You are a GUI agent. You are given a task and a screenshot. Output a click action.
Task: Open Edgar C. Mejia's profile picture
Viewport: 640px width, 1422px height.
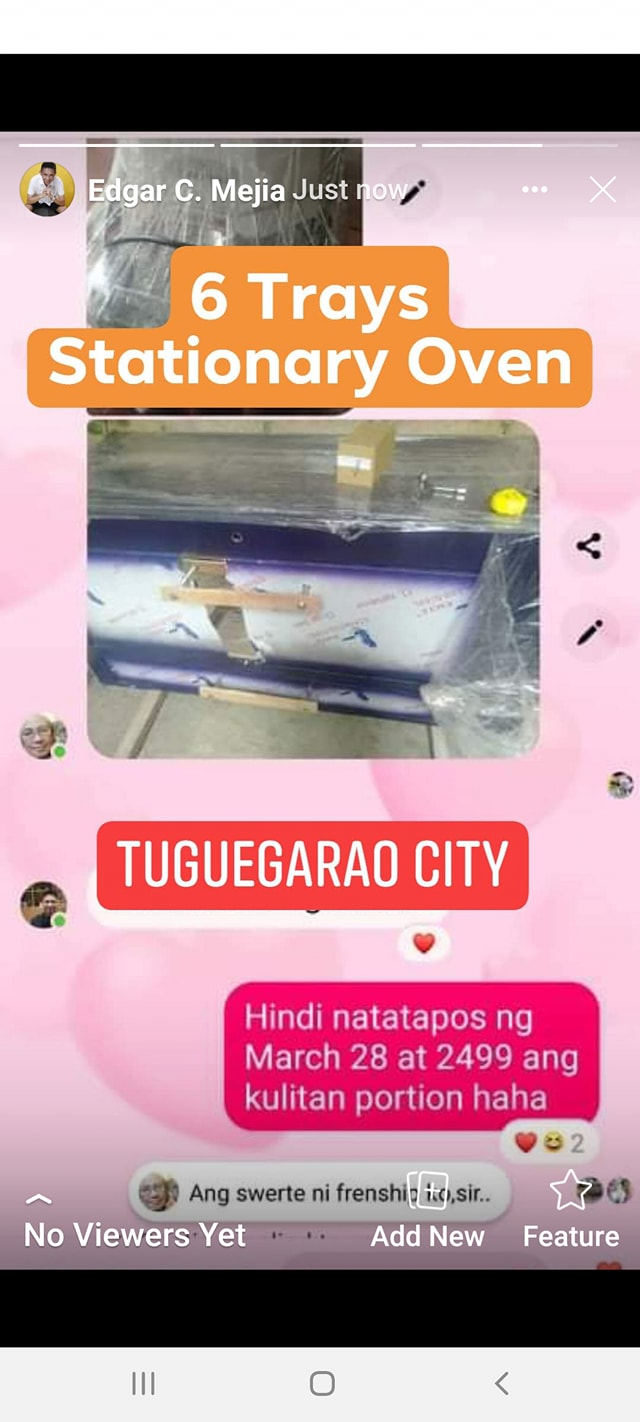47,189
